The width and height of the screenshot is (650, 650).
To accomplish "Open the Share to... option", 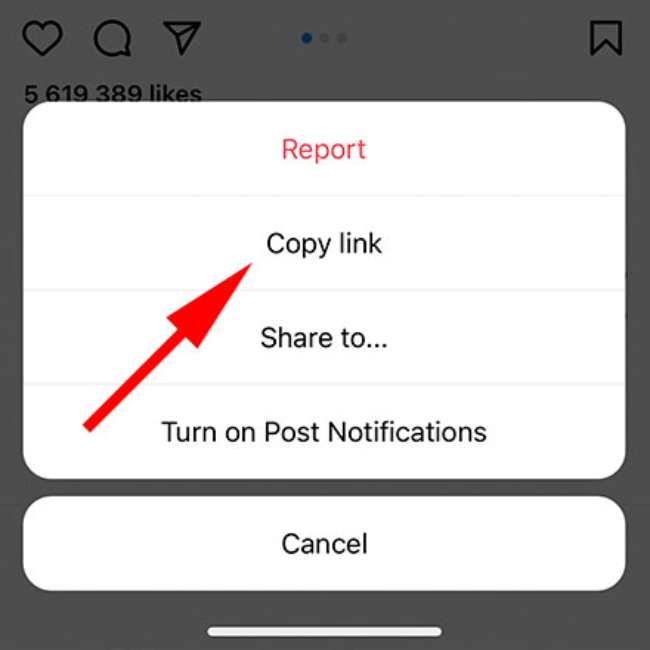I will pos(324,338).
